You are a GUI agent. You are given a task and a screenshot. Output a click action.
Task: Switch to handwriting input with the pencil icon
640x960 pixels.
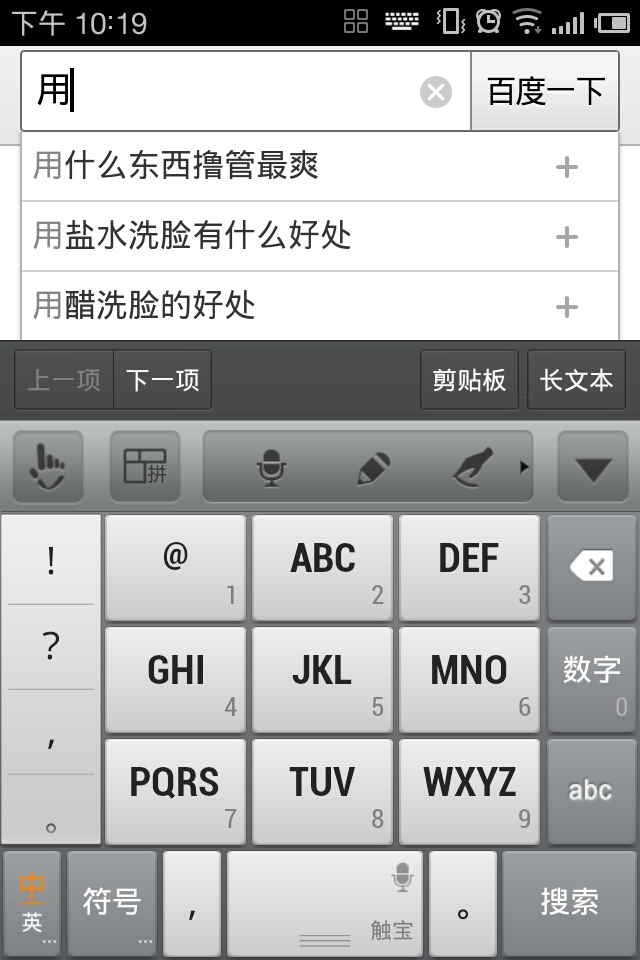(x=372, y=467)
